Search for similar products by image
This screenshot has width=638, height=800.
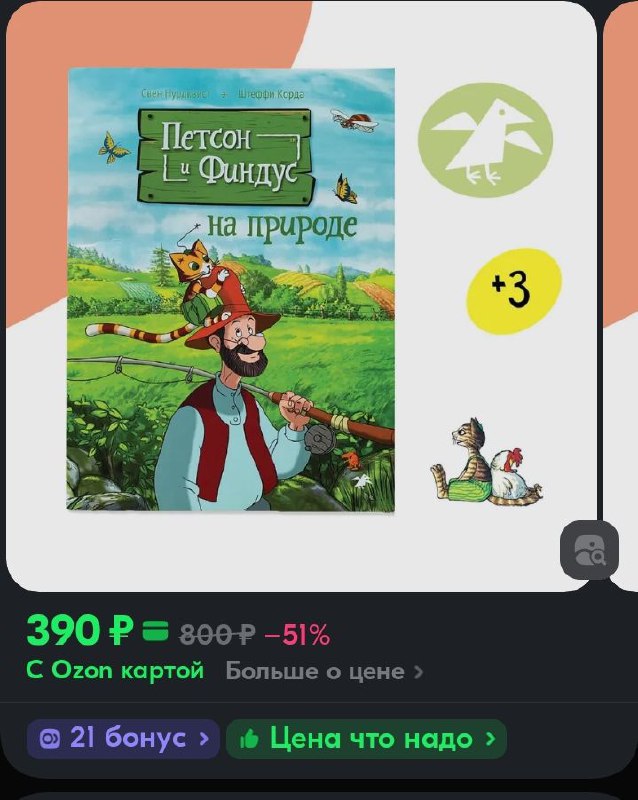point(589,549)
